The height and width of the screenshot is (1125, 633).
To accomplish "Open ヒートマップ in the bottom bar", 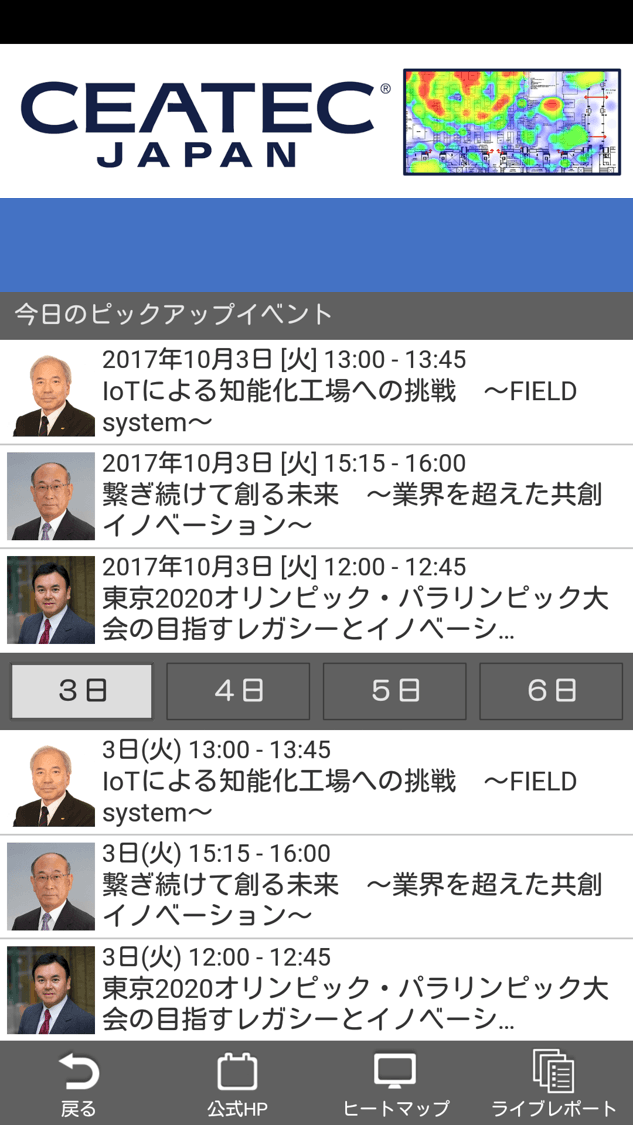I will 395,1083.
